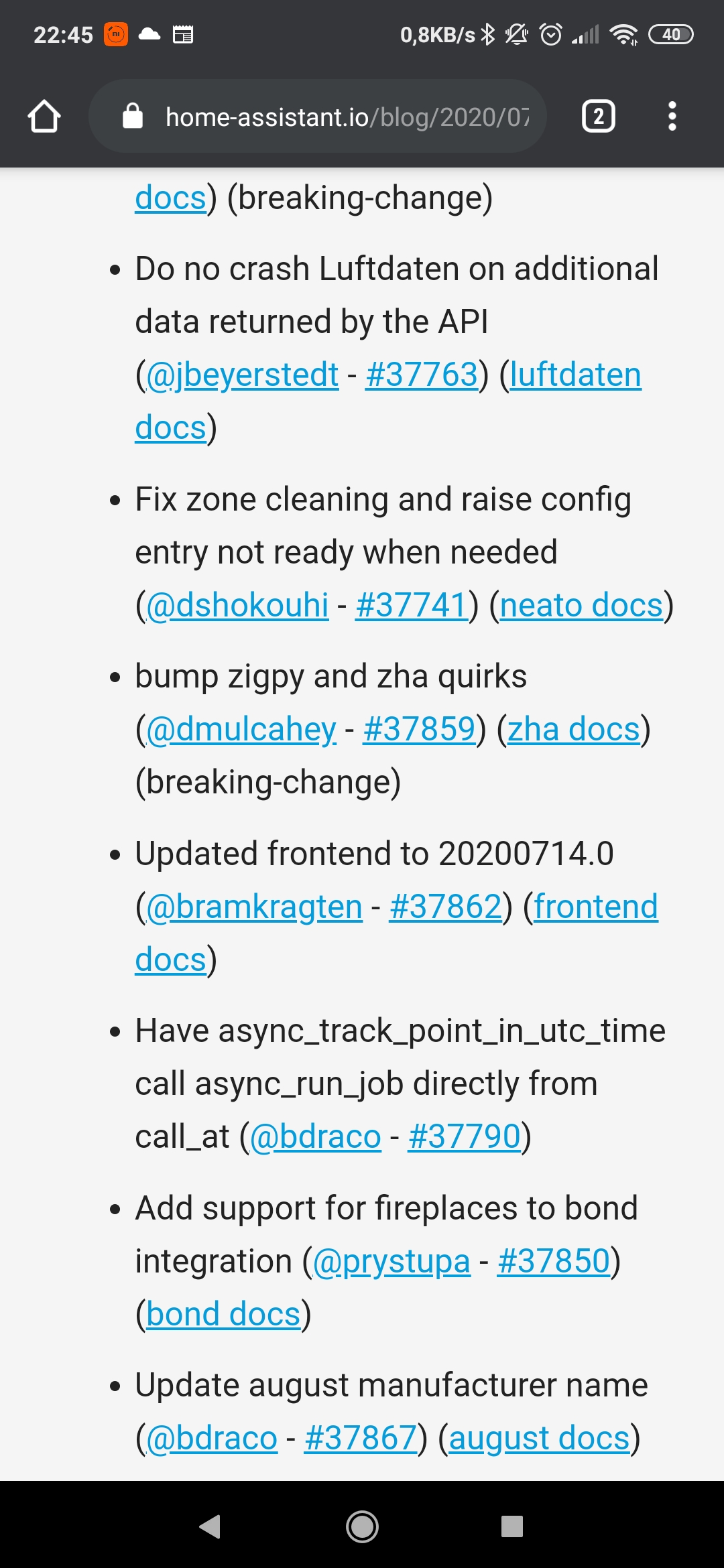
Task: Open the tab switcher showing 2 tabs
Action: tap(598, 117)
